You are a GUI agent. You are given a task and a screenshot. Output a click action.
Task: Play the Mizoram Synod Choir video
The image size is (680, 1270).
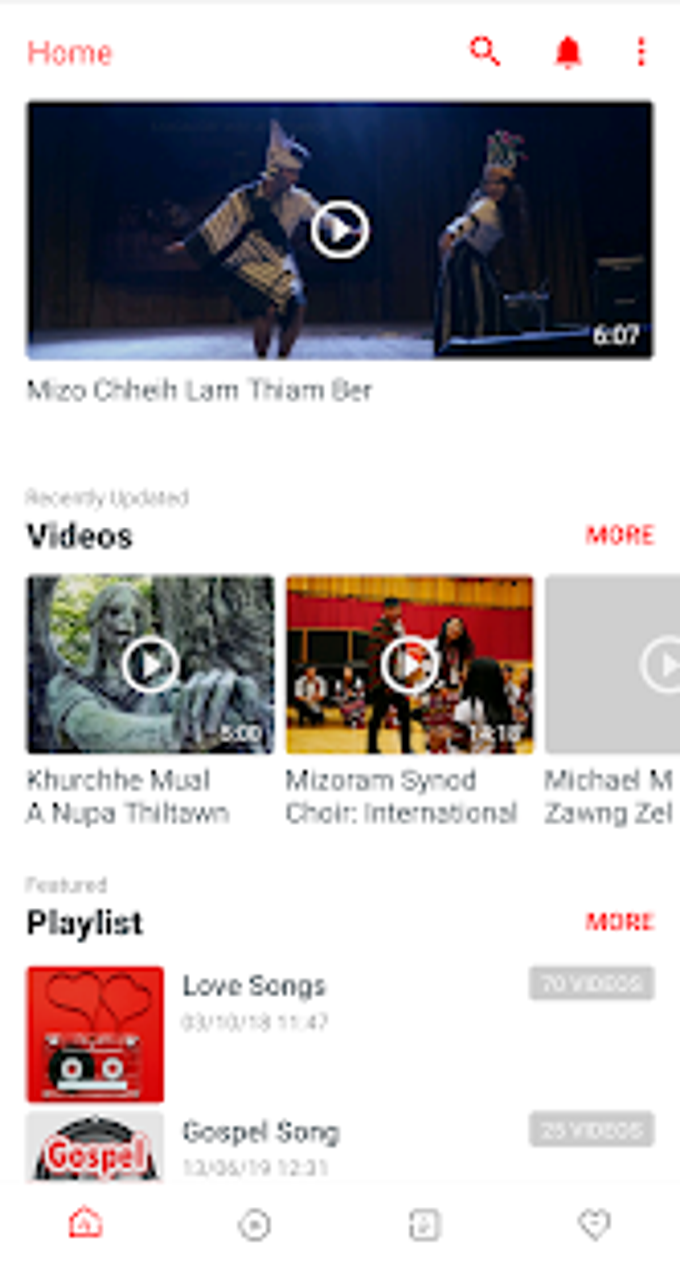pos(410,664)
